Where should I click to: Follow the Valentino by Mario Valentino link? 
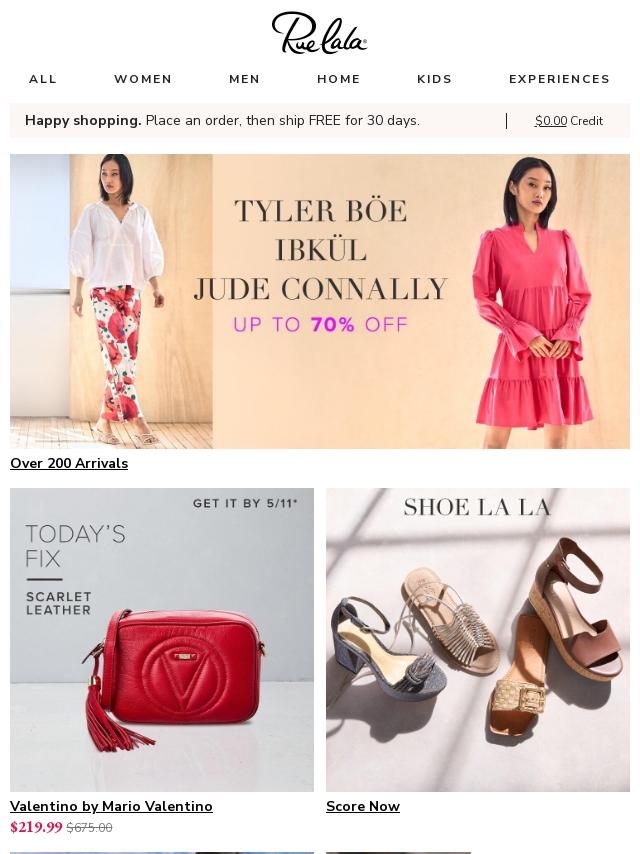tap(111, 807)
